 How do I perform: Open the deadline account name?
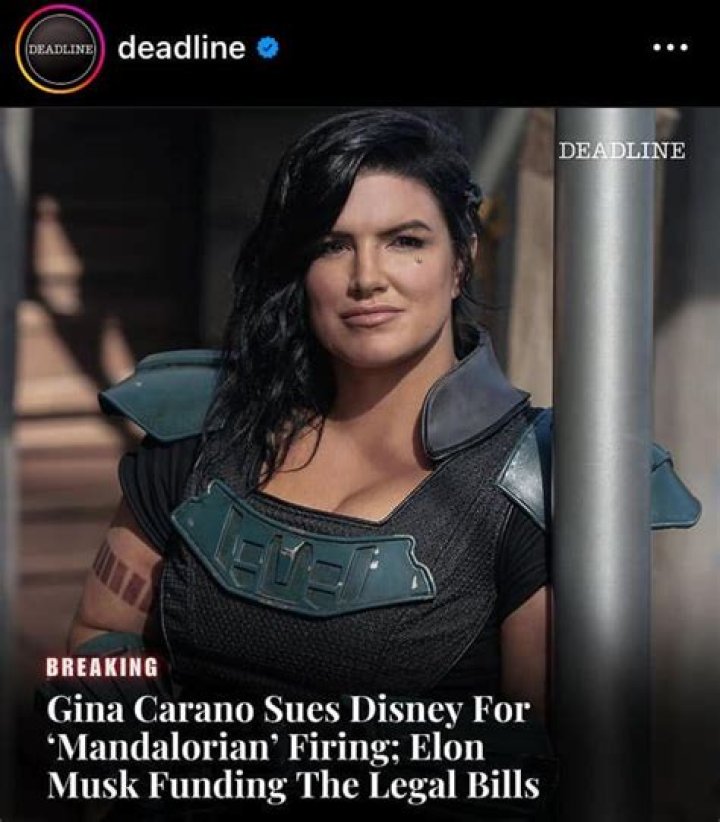[181, 47]
